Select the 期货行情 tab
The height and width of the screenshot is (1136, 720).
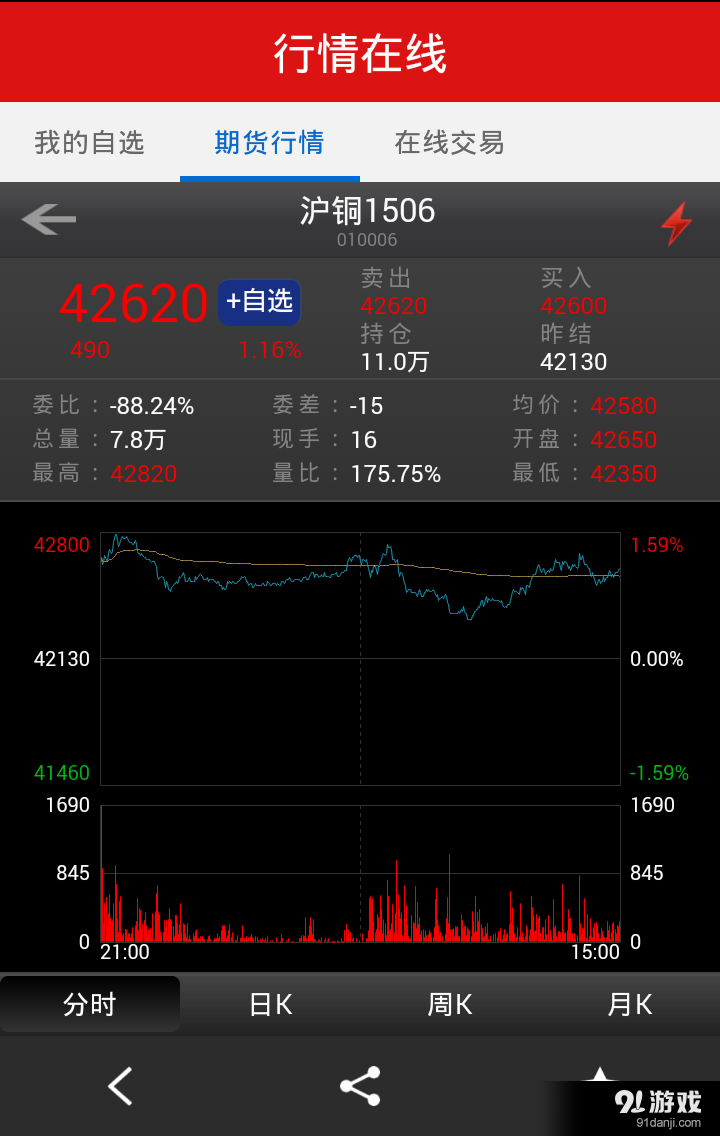click(269, 143)
